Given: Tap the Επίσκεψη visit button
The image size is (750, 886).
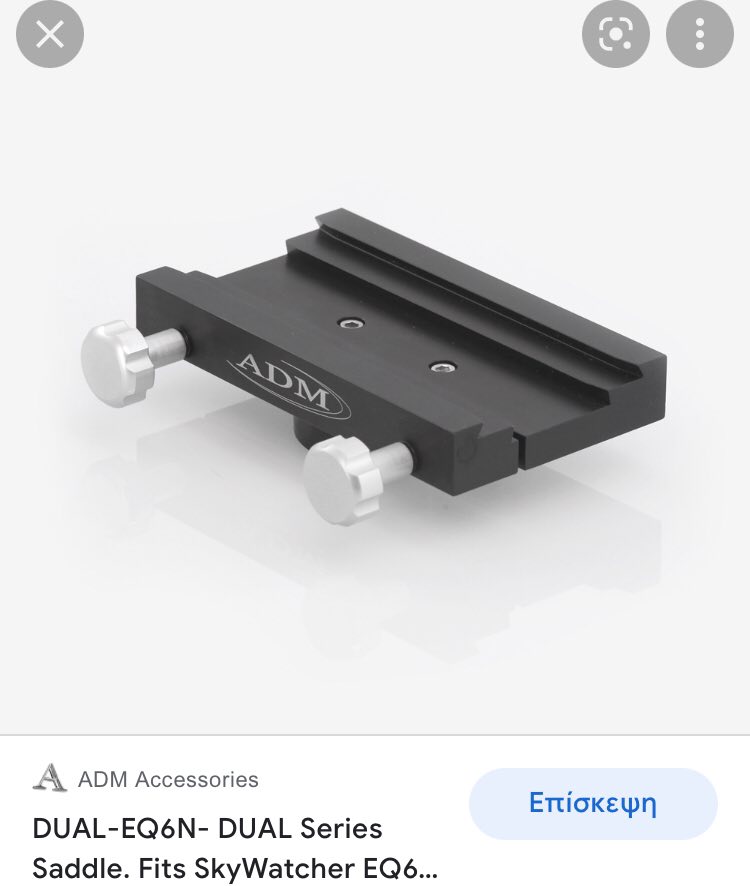Looking at the screenshot, I should pyautogui.click(x=593, y=803).
